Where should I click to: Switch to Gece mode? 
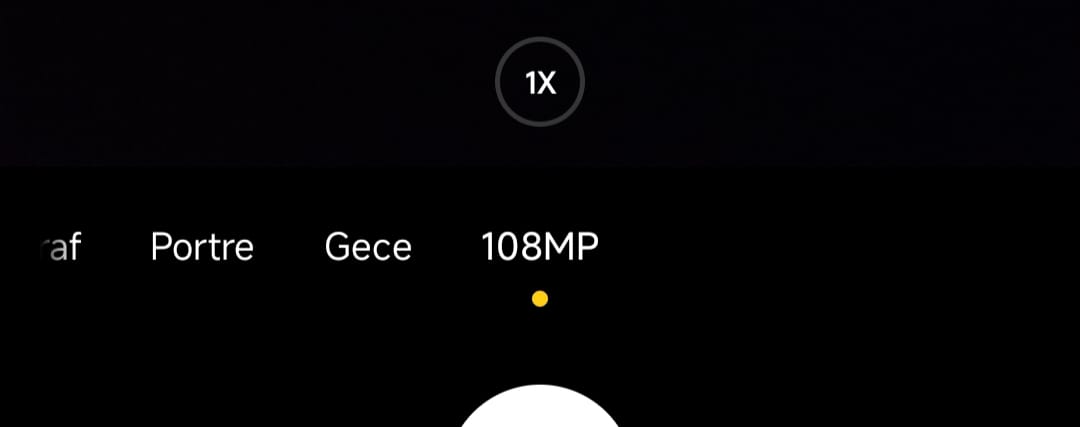point(368,247)
